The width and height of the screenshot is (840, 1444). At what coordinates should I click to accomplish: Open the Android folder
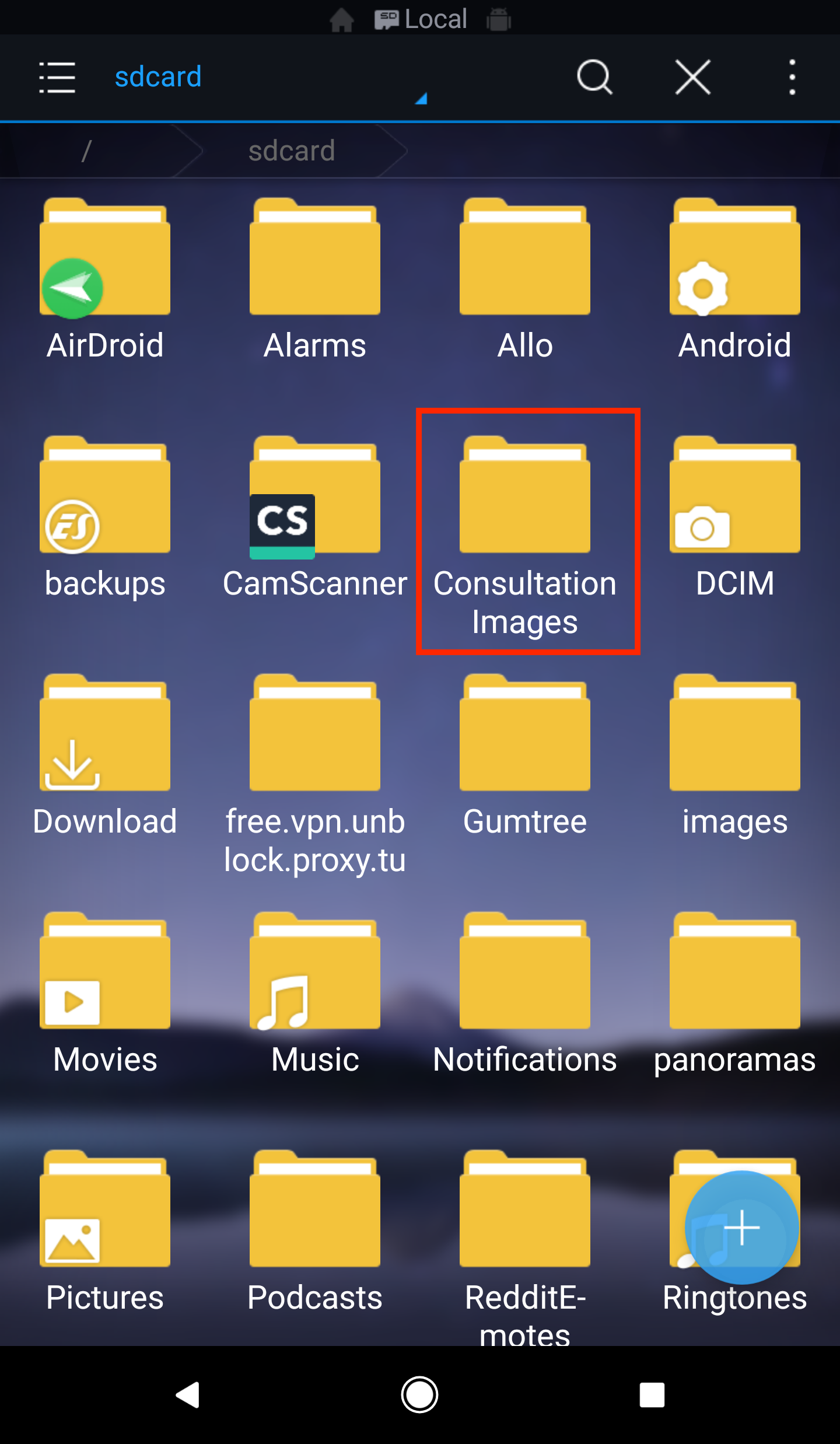point(735,280)
